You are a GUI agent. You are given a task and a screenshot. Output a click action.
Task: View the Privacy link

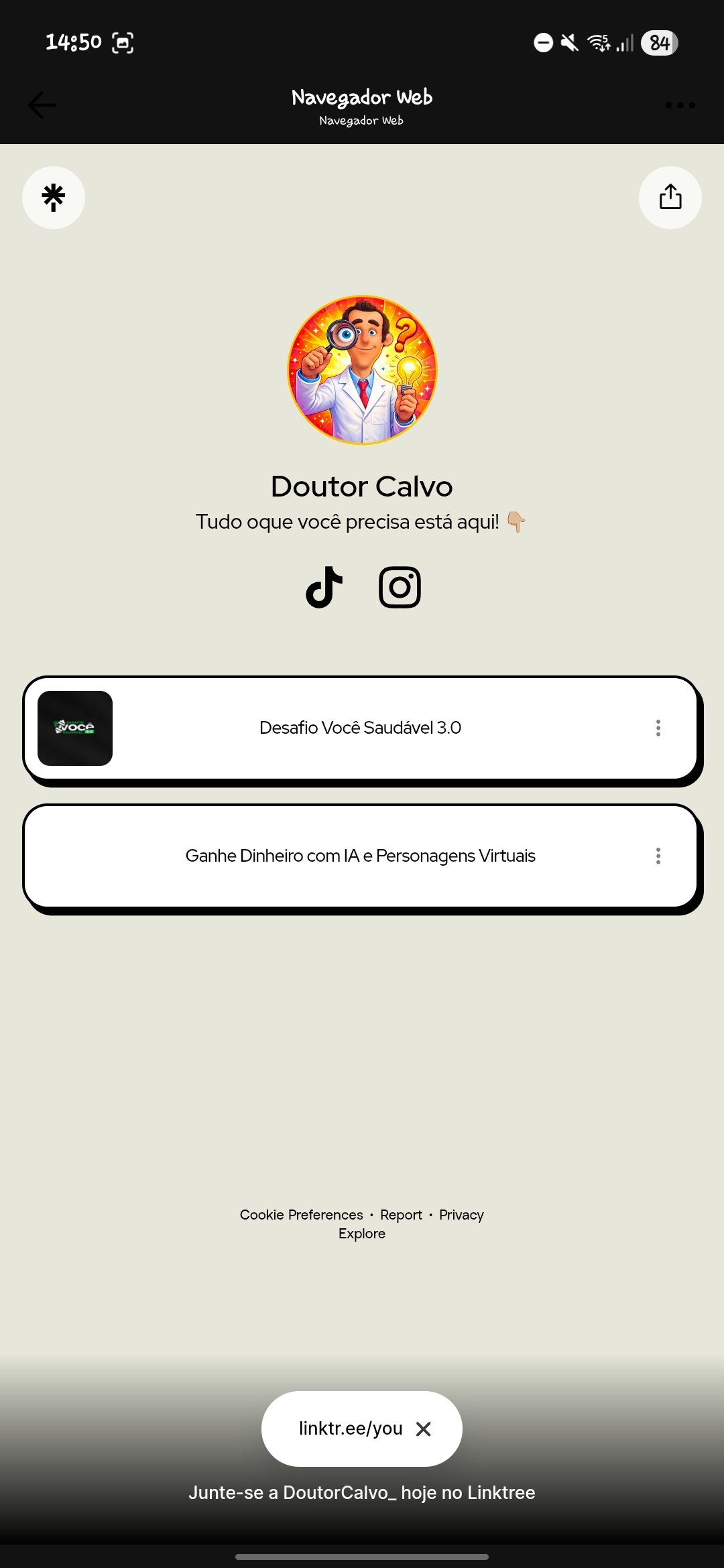point(461,1215)
